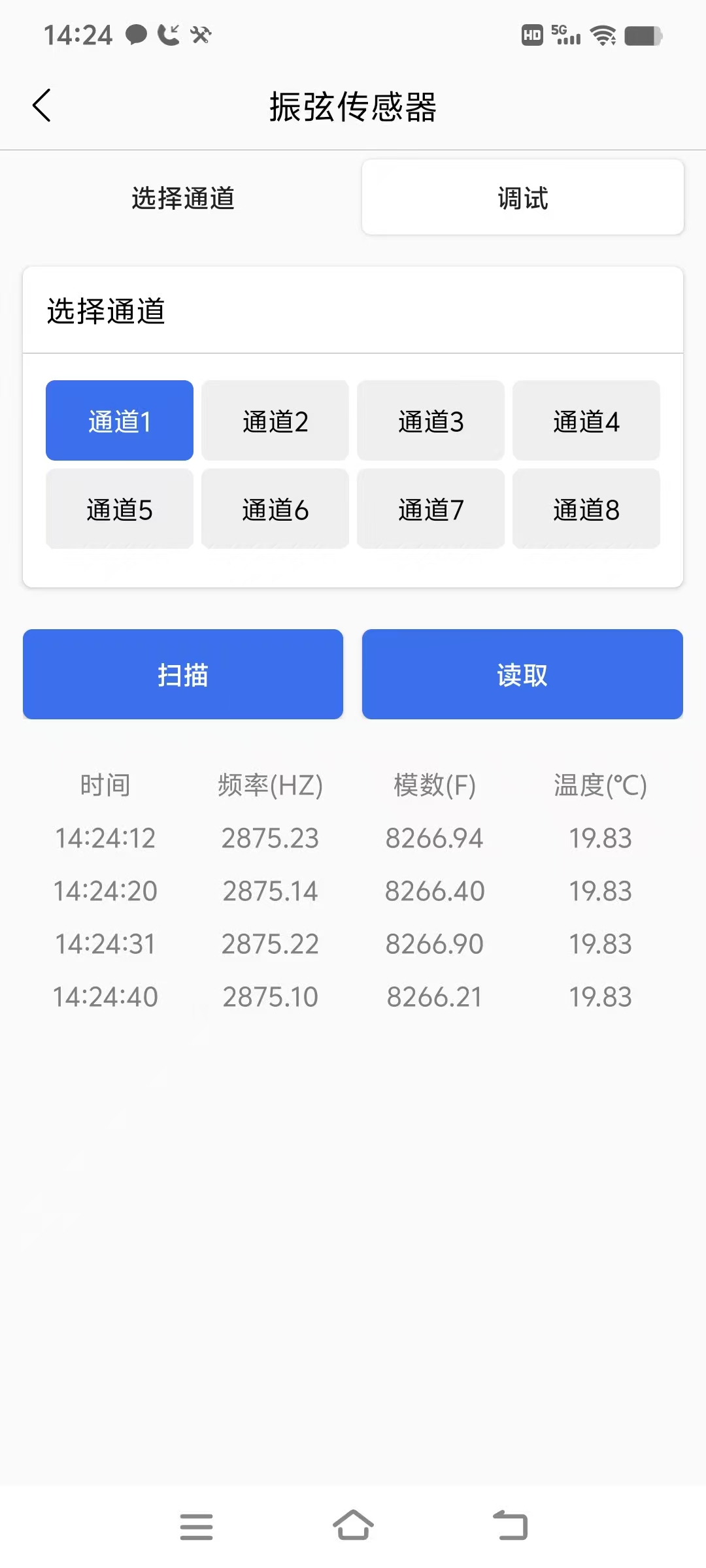This screenshot has width=706, height=1568.
Task: Select 通道5
Action: coord(120,509)
